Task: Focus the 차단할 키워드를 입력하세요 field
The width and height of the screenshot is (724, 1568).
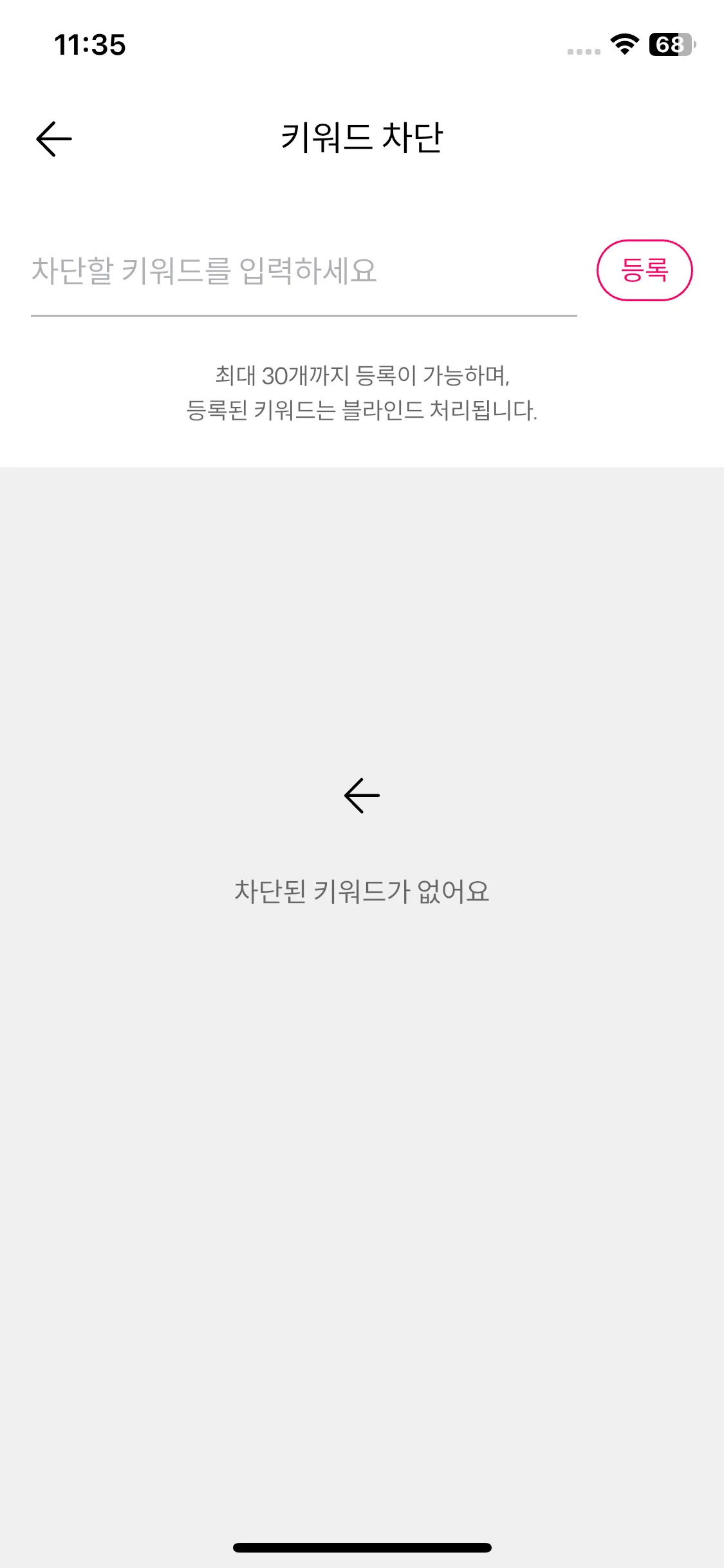Action: tap(302, 271)
